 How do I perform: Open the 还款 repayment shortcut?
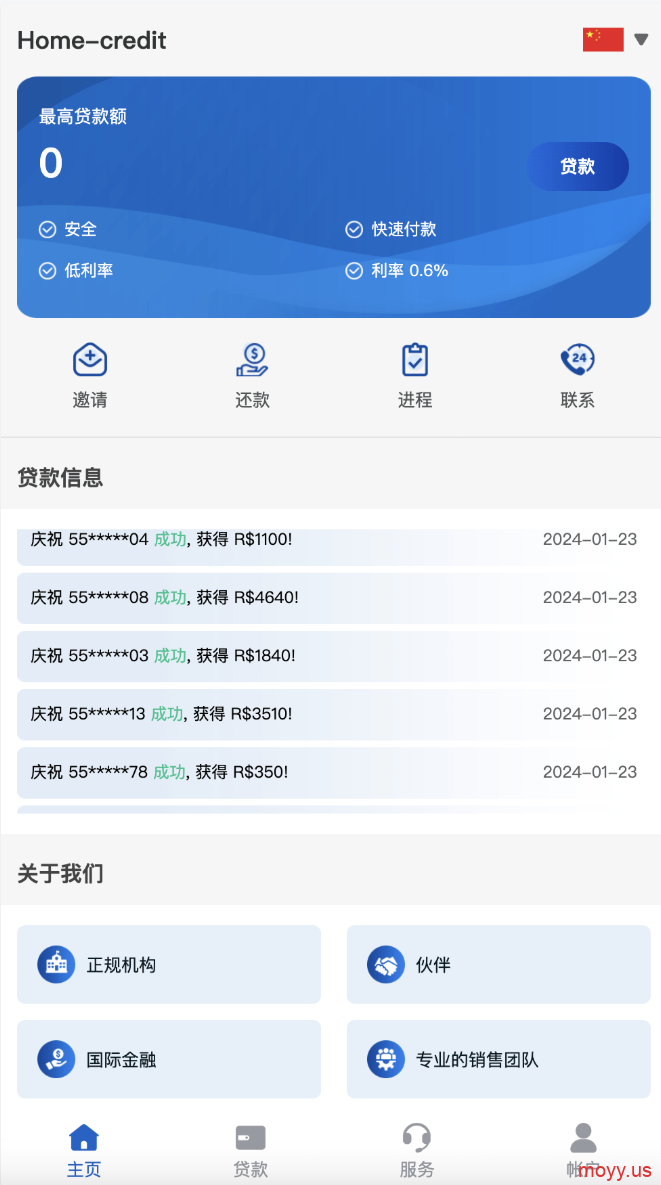252,376
